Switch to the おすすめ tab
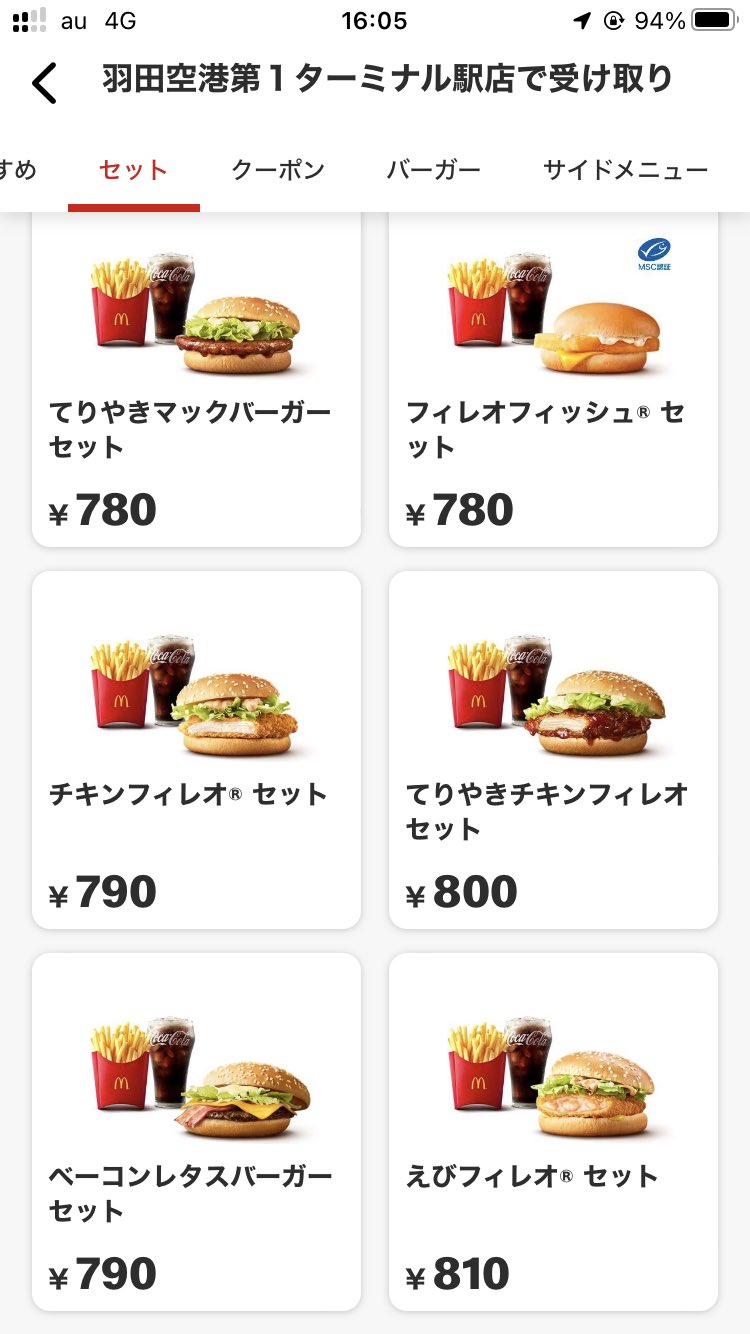Screen dimensions: 750x1334 click(18, 170)
